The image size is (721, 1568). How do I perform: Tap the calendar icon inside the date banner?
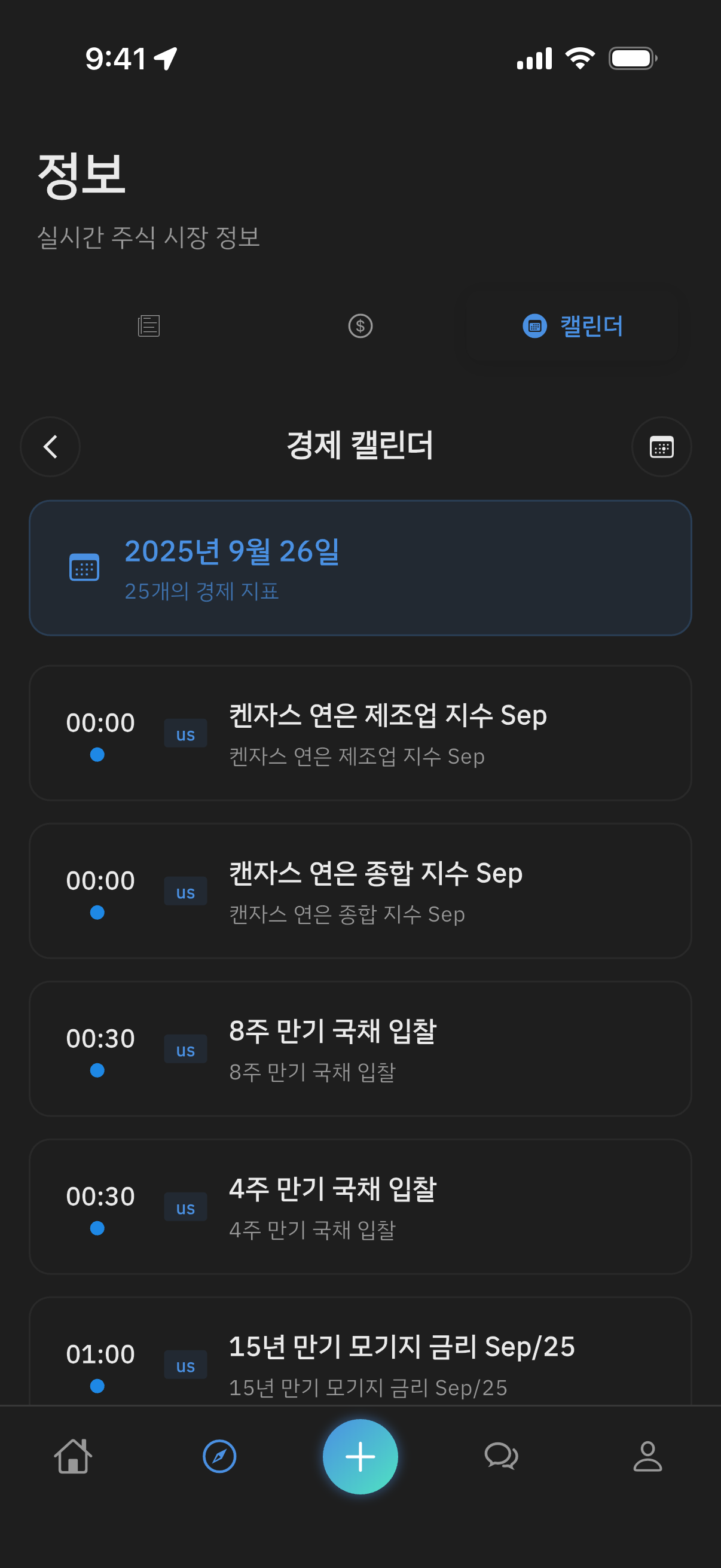84,566
